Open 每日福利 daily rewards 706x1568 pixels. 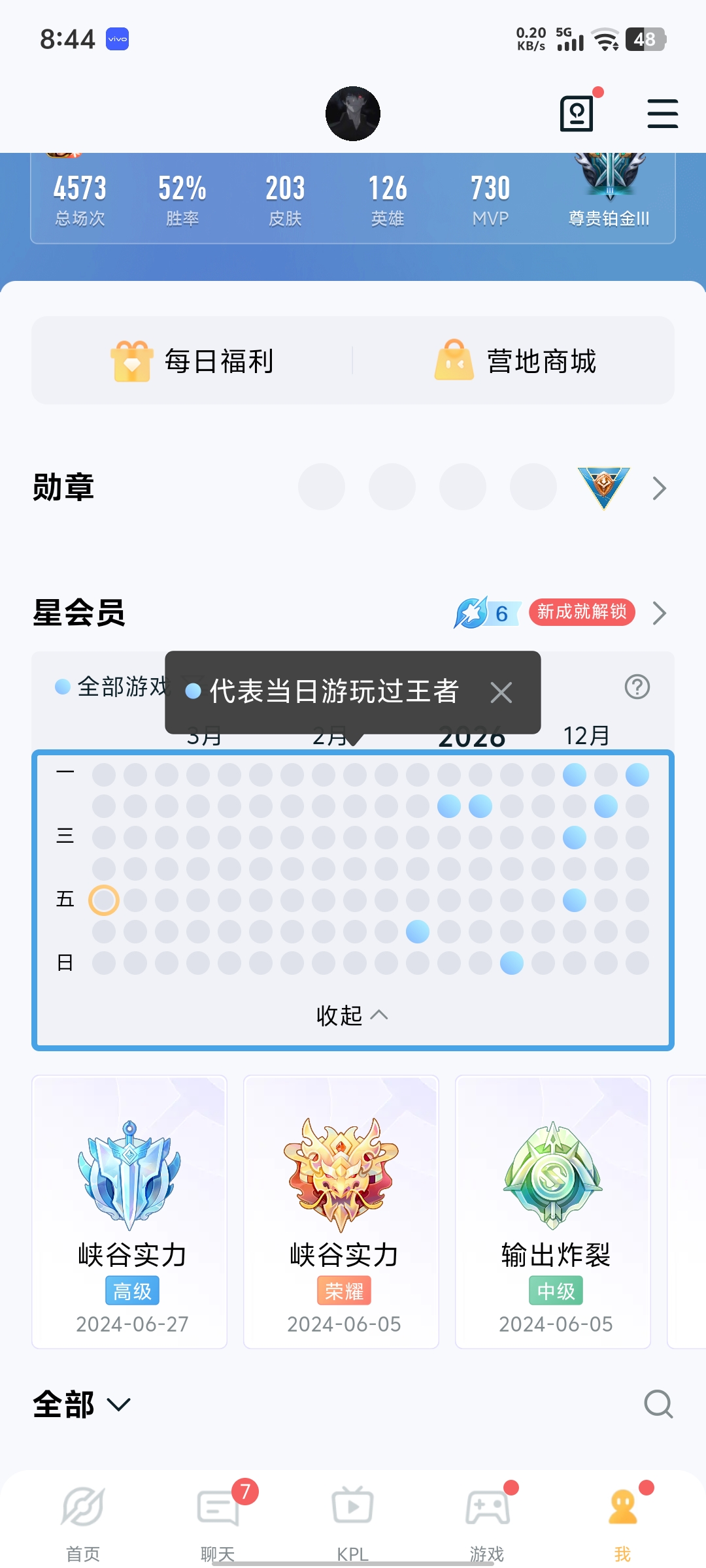(193, 361)
